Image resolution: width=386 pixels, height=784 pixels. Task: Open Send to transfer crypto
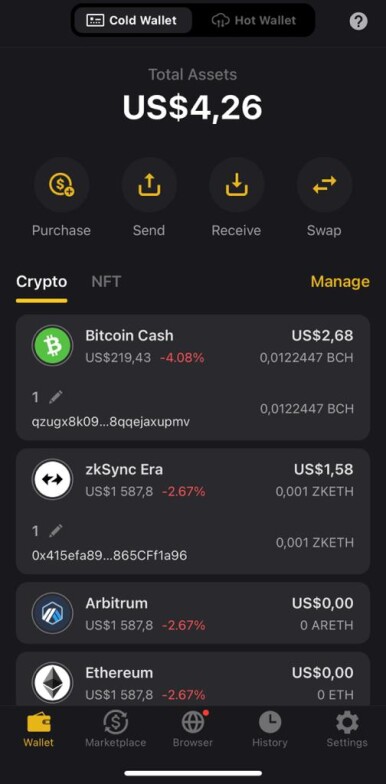point(149,197)
